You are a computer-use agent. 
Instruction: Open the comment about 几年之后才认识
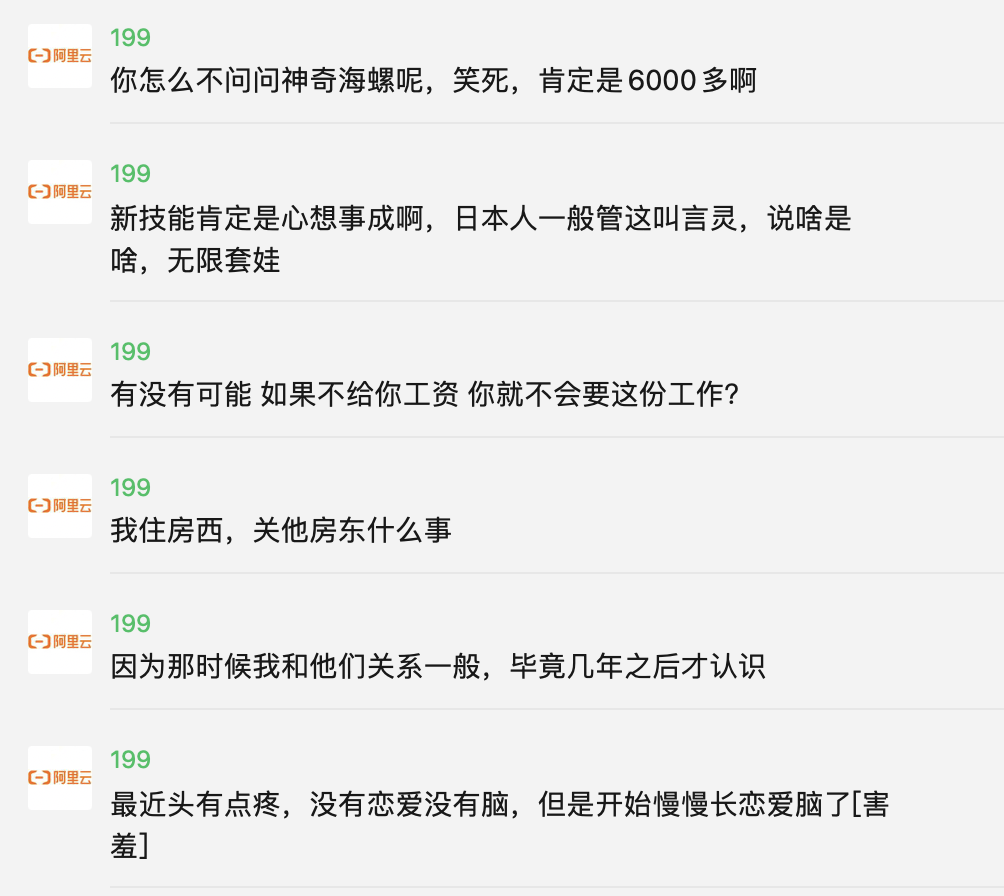tap(438, 667)
